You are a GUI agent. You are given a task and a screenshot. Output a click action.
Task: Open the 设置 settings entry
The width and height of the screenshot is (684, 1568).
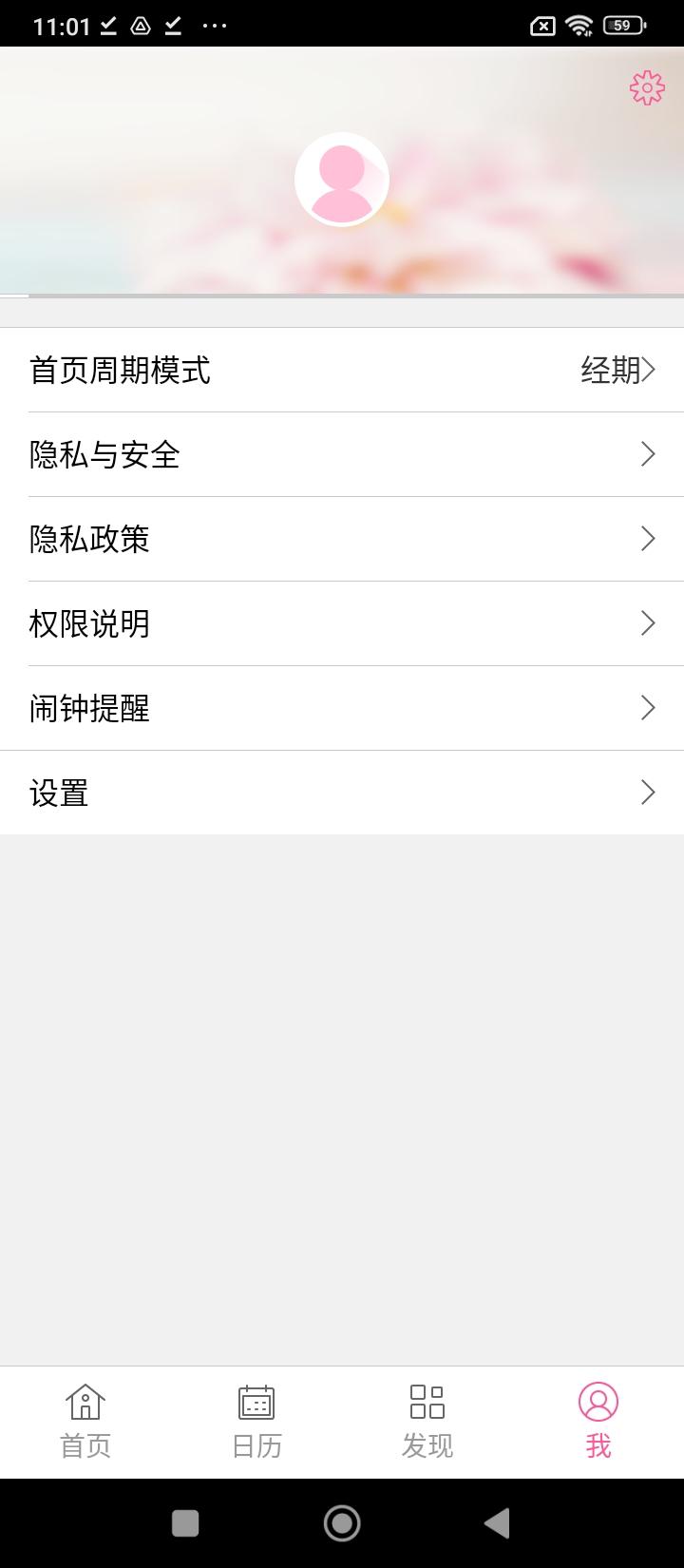(x=342, y=793)
